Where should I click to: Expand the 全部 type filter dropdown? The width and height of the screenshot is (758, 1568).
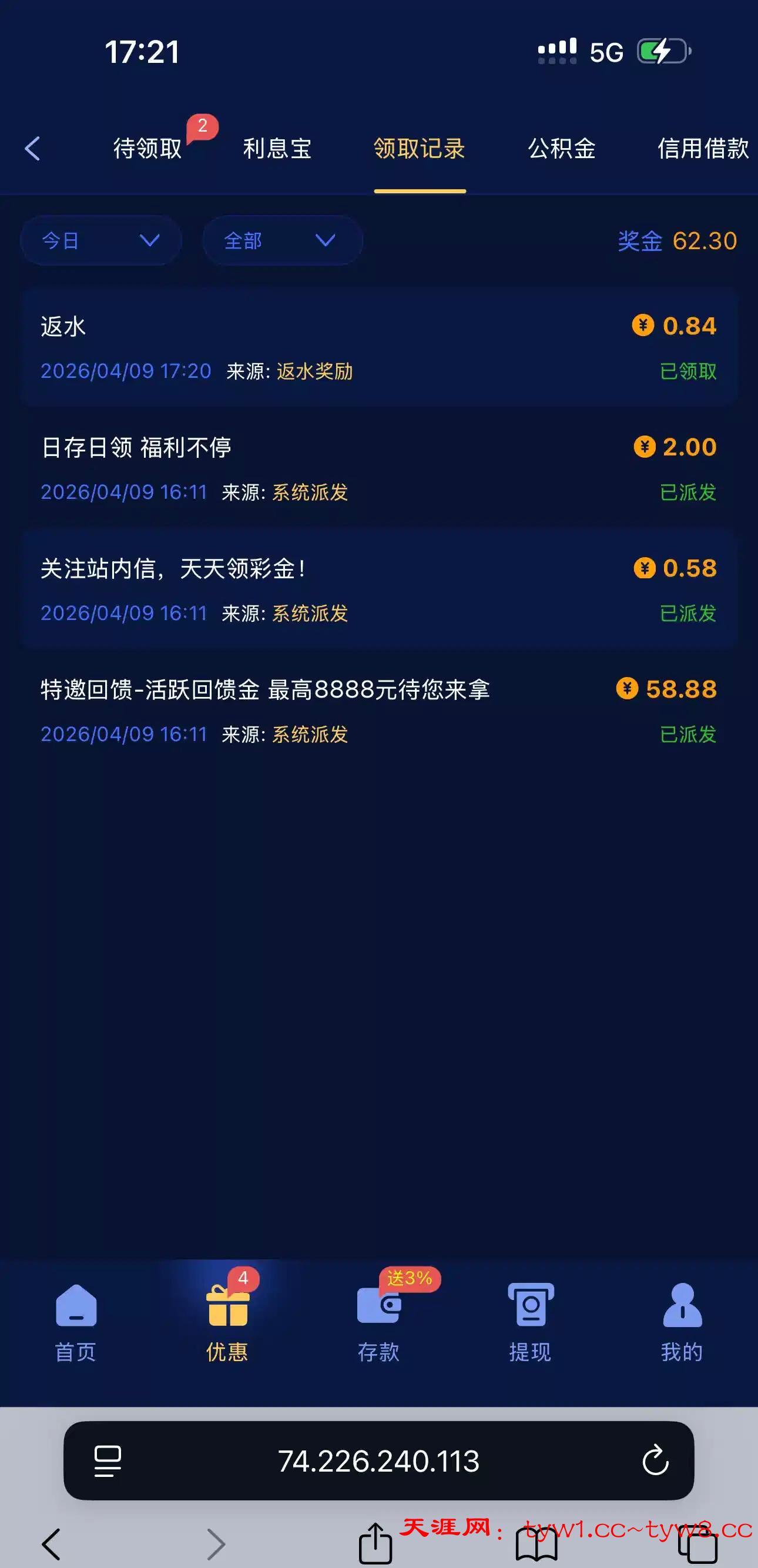point(281,241)
